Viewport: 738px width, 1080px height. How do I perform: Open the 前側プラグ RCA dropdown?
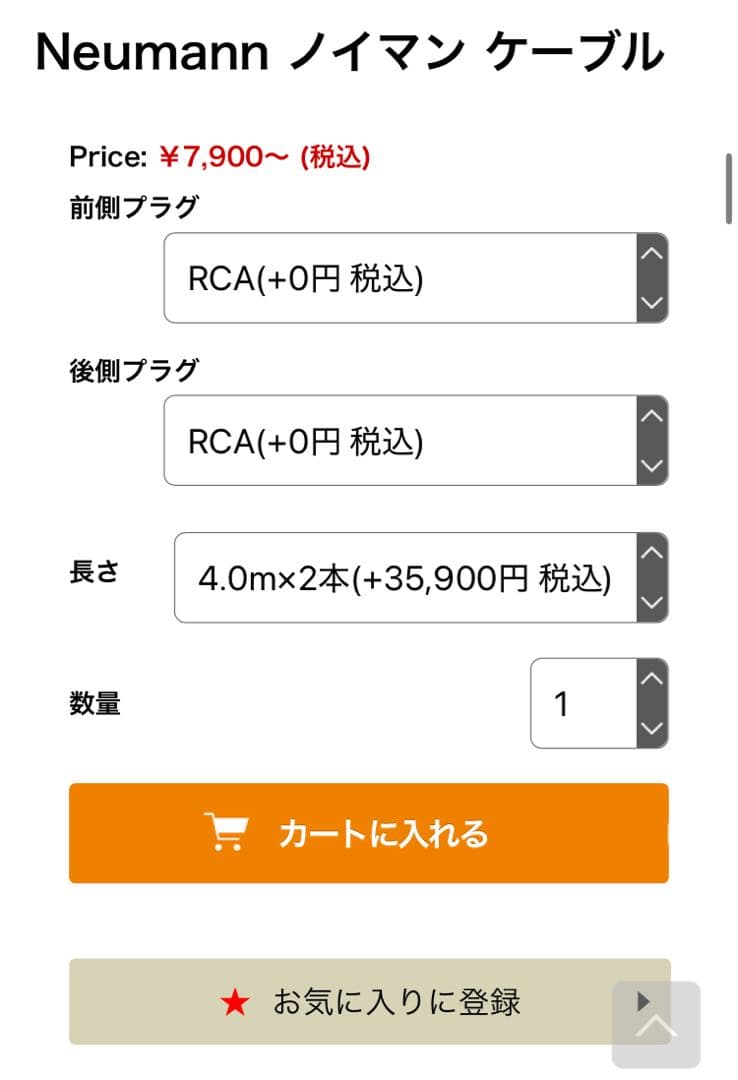pos(400,277)
